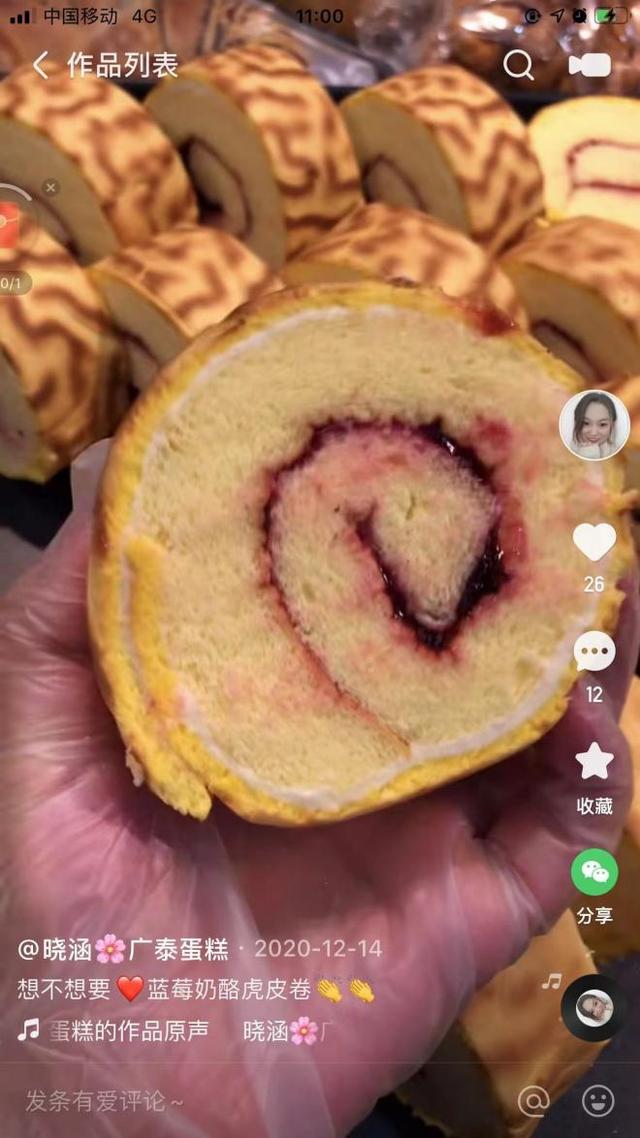View the creator's profile avatar
This screenshot has height=1138, width=640.
(x=594, y=425)
